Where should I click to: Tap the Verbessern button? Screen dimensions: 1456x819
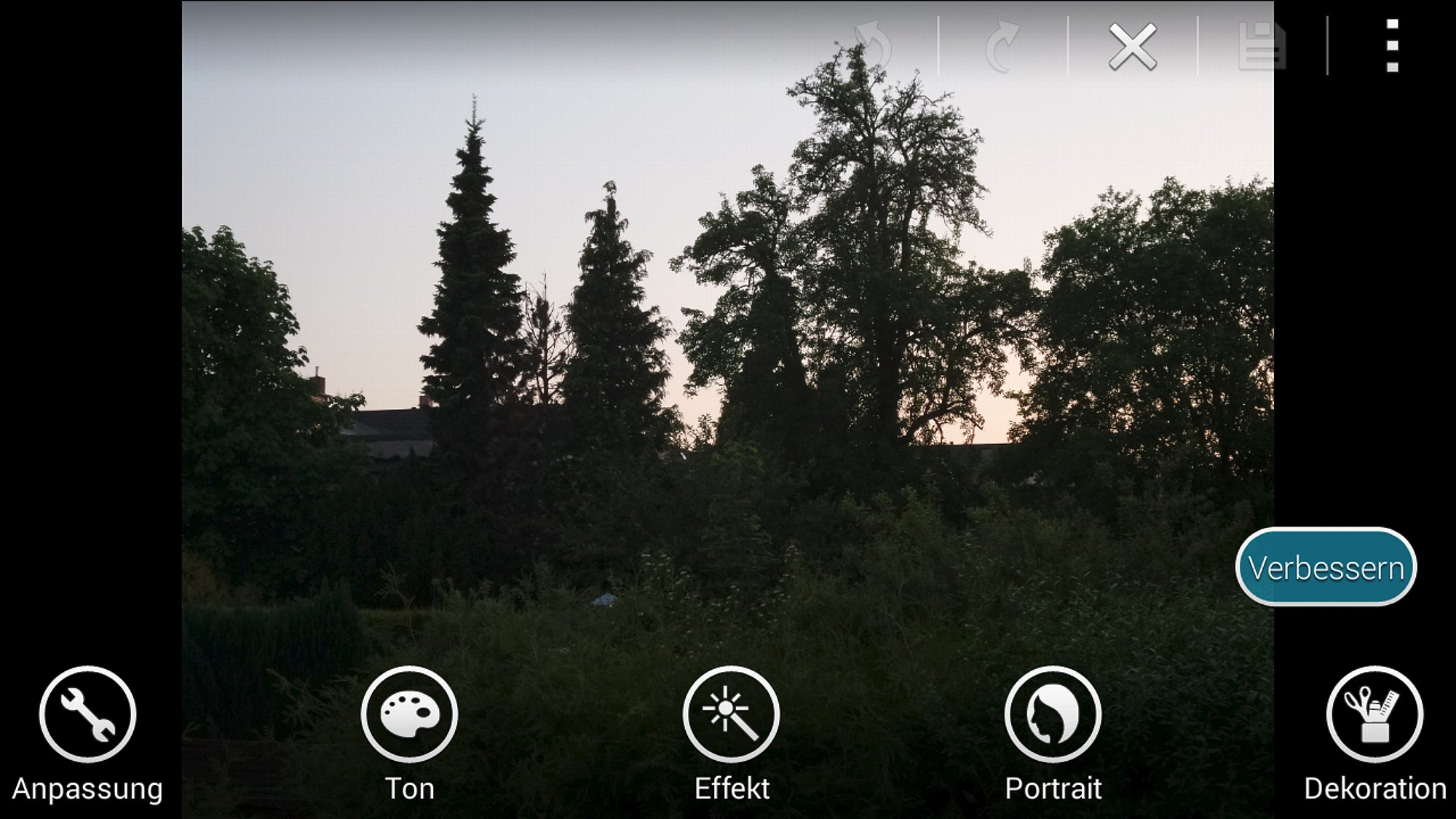point(1326,567)
